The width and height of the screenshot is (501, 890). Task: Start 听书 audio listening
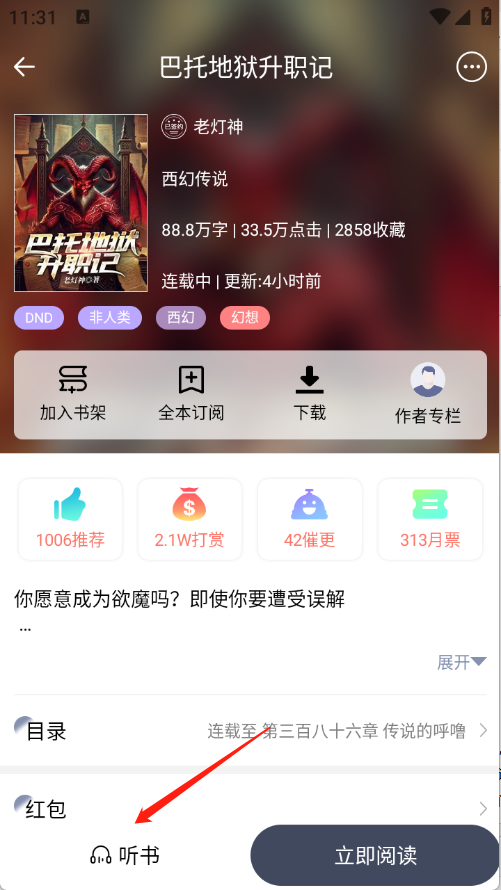click(125, 855)
